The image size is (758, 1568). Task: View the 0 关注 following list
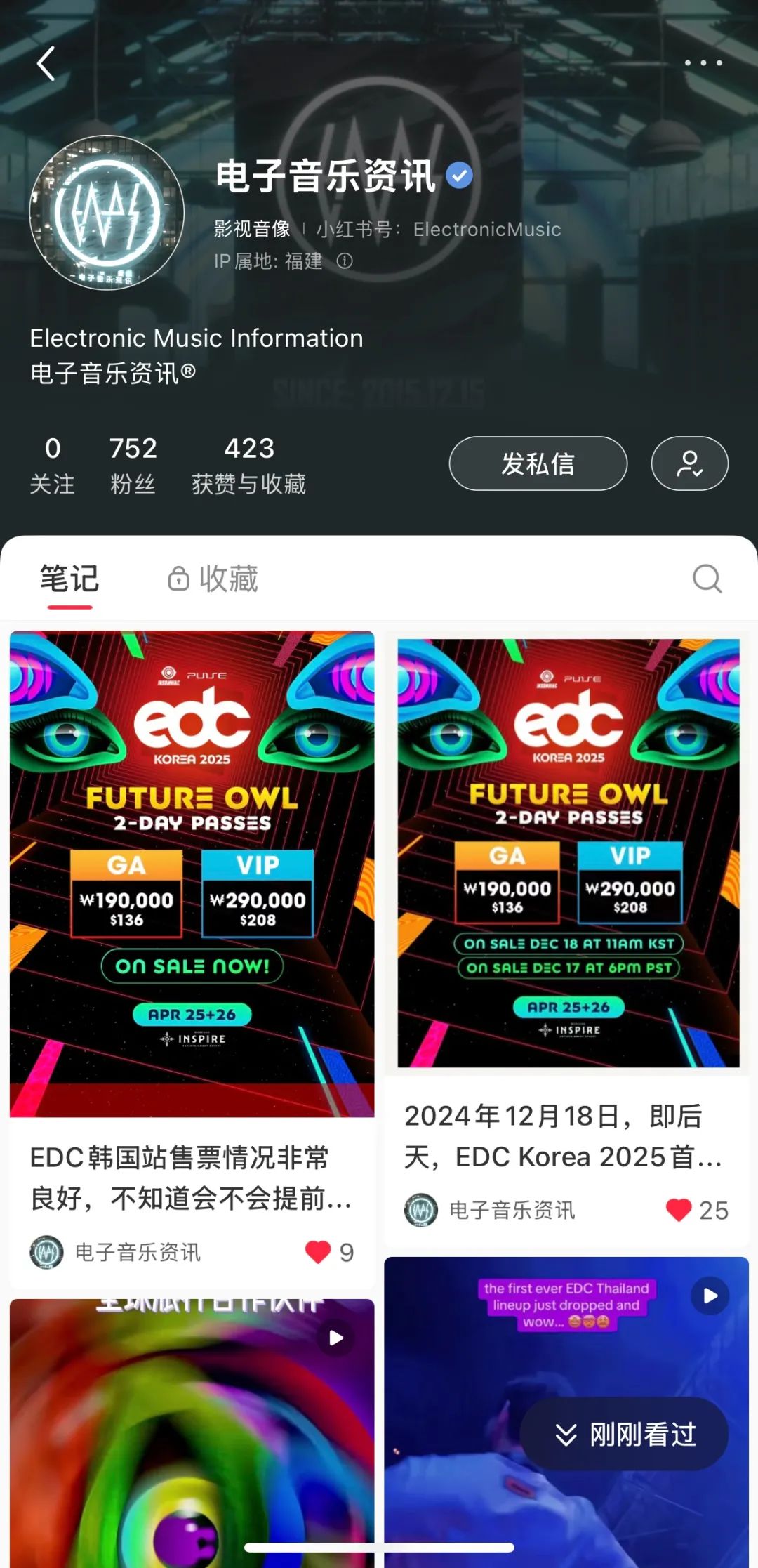52,464
